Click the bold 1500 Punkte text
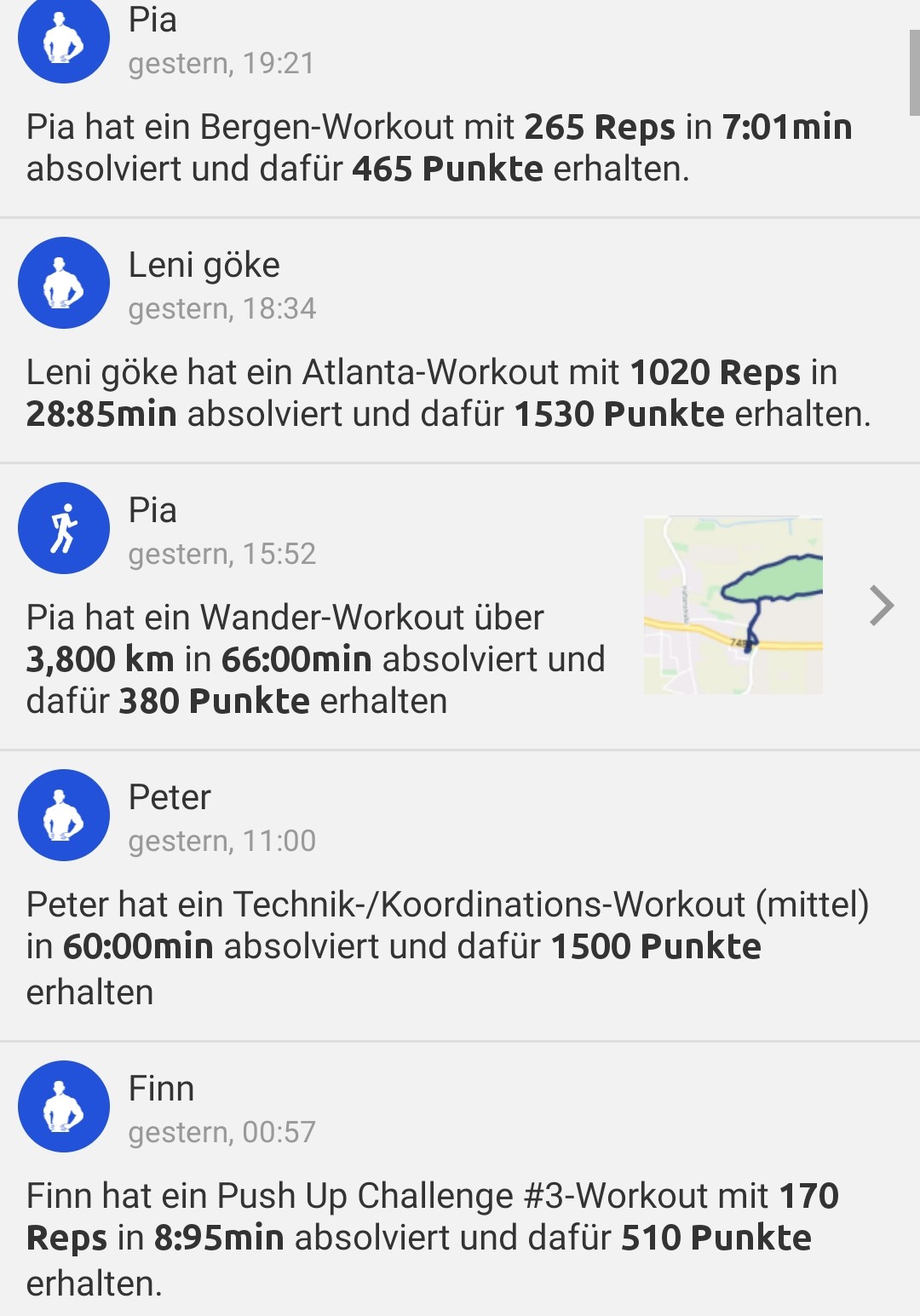Viewport: 920px width, 1316px height. (656, 945)
